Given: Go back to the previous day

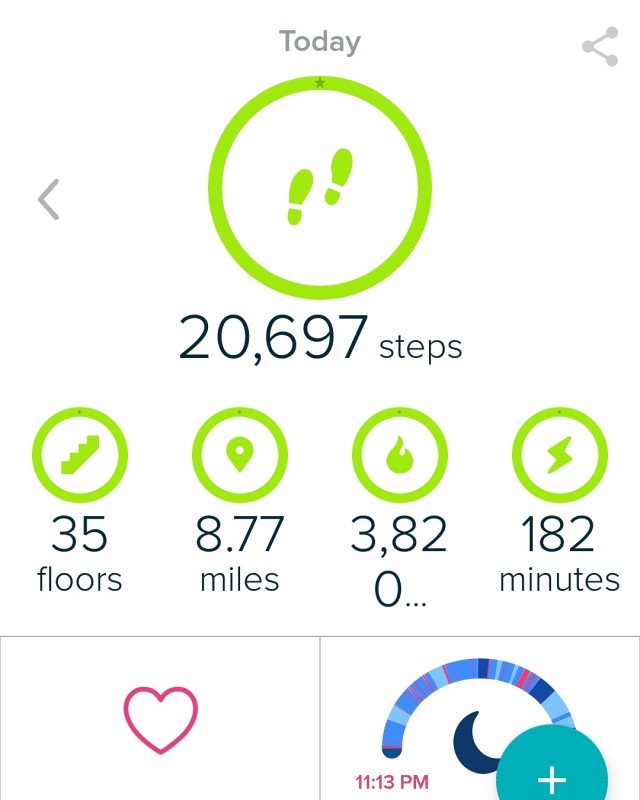Looking at the screenshot, I should click(x=49, y=199).
